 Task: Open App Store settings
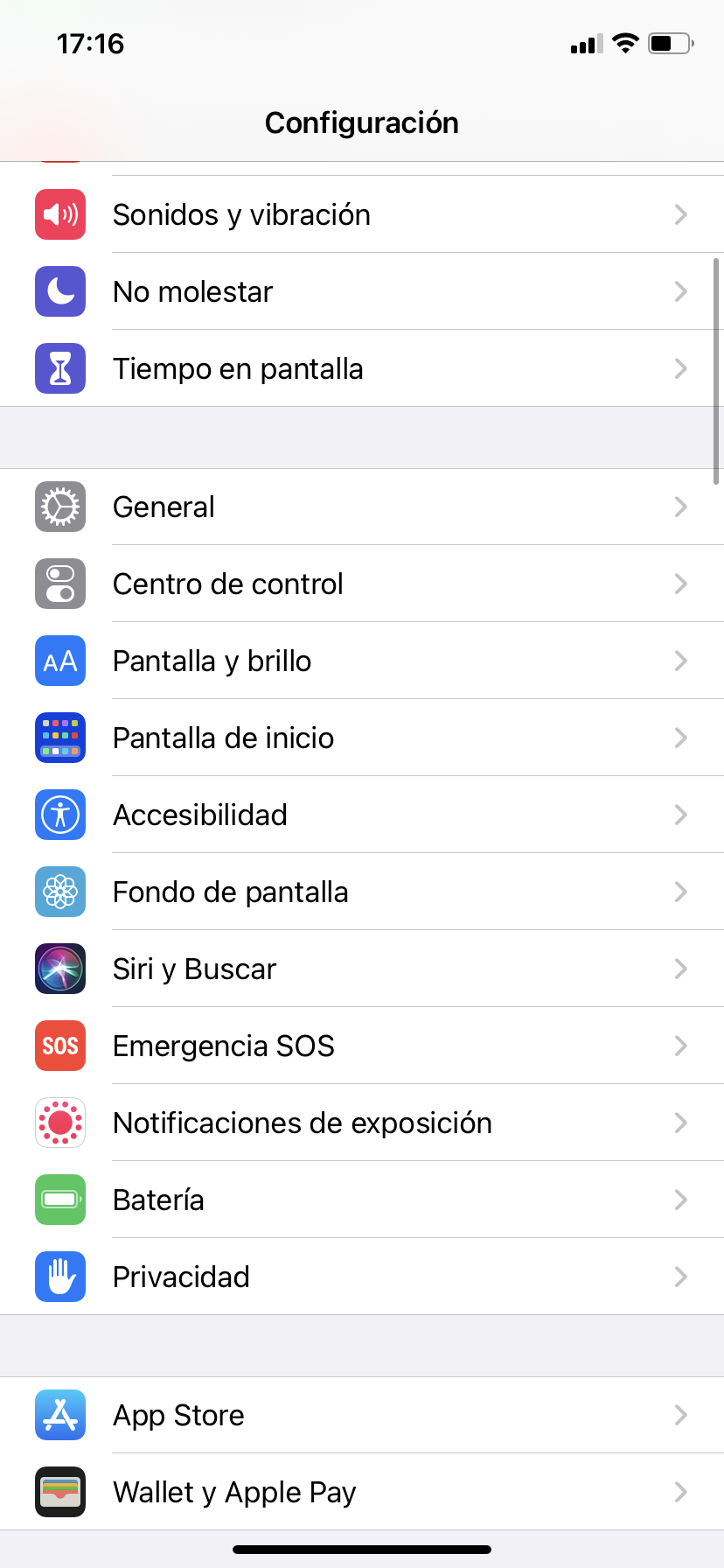(x=178, y=1415)
